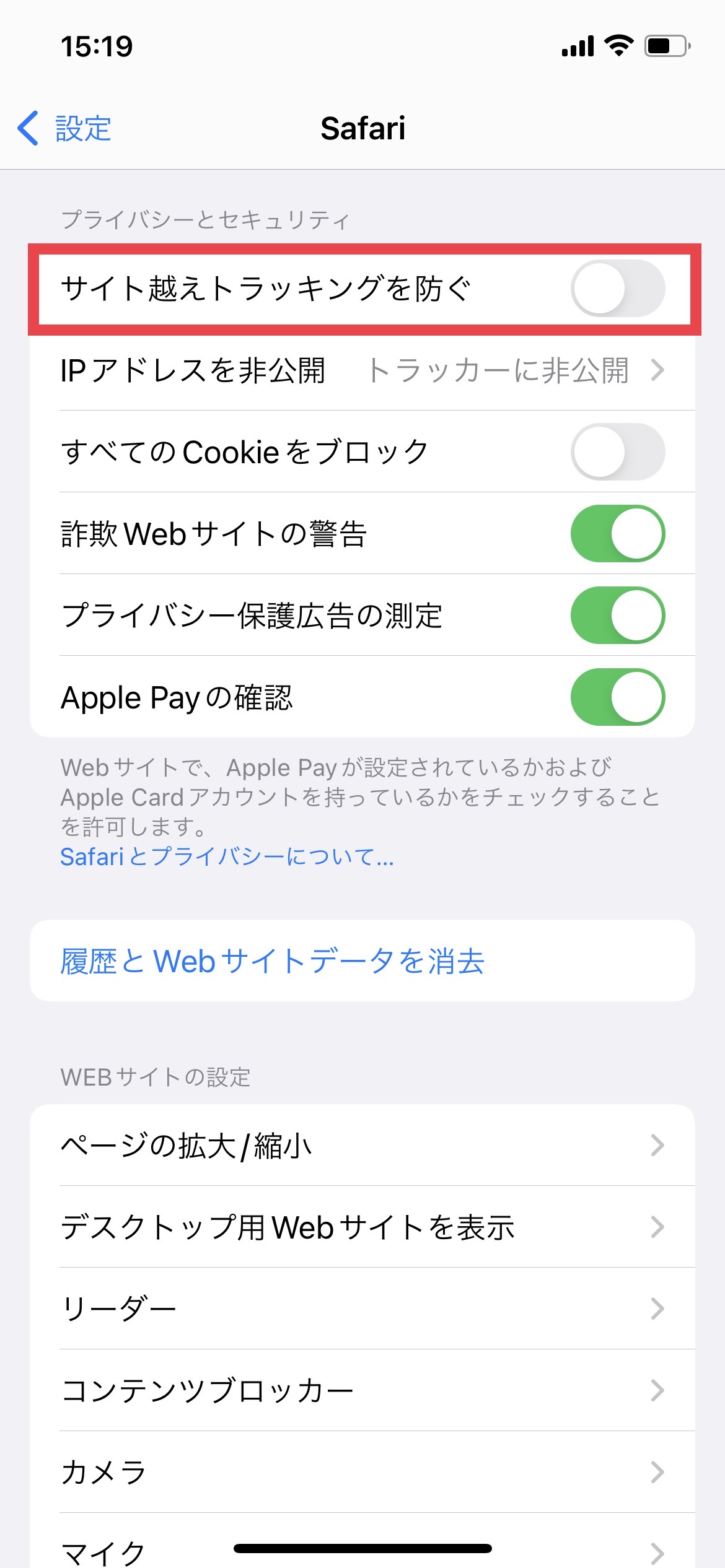The height and width of the screenshot is (1568, 725).
Task: Open Safariとプライバシーについて link
Action: (x=227, y=857)
